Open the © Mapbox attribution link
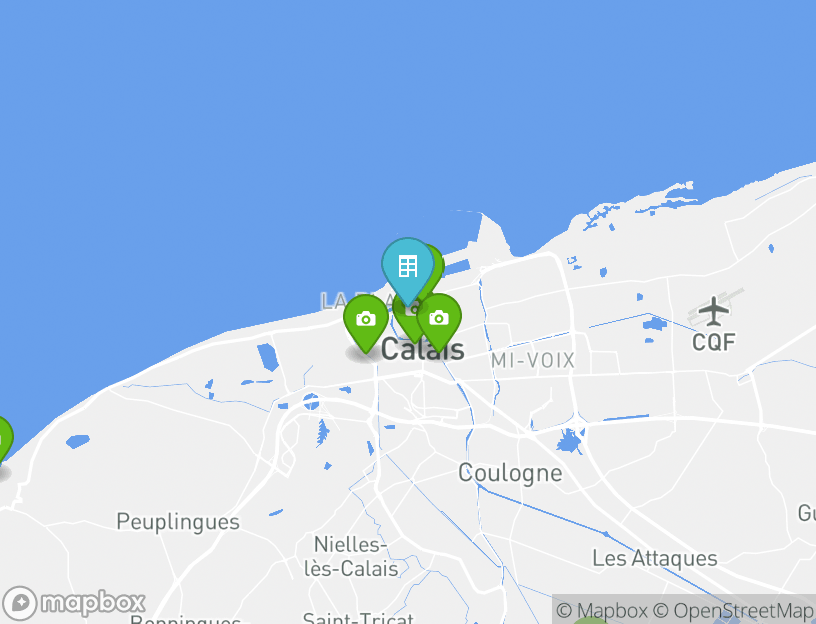Screen dimensions: 816x624 pos(601,610)
